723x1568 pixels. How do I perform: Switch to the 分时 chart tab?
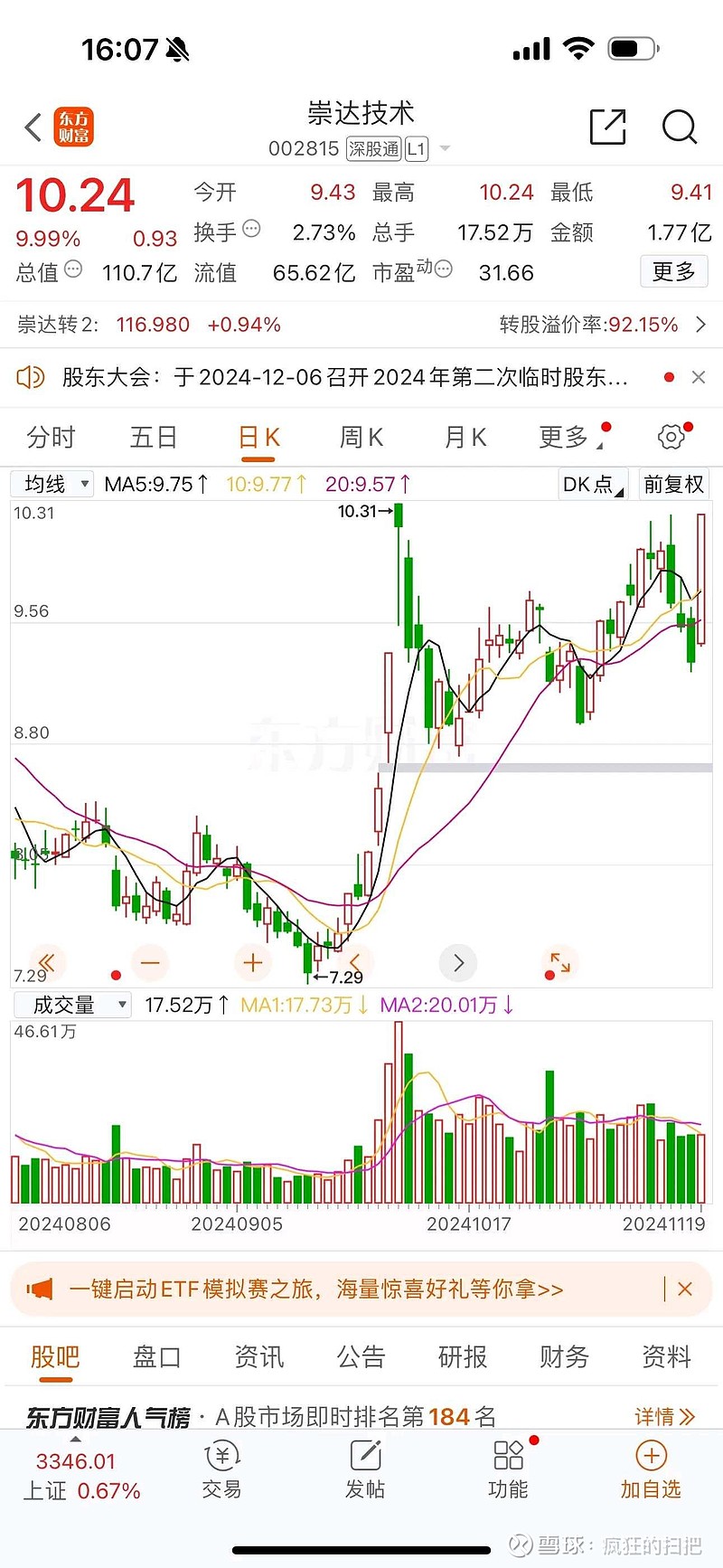point(52,438)
